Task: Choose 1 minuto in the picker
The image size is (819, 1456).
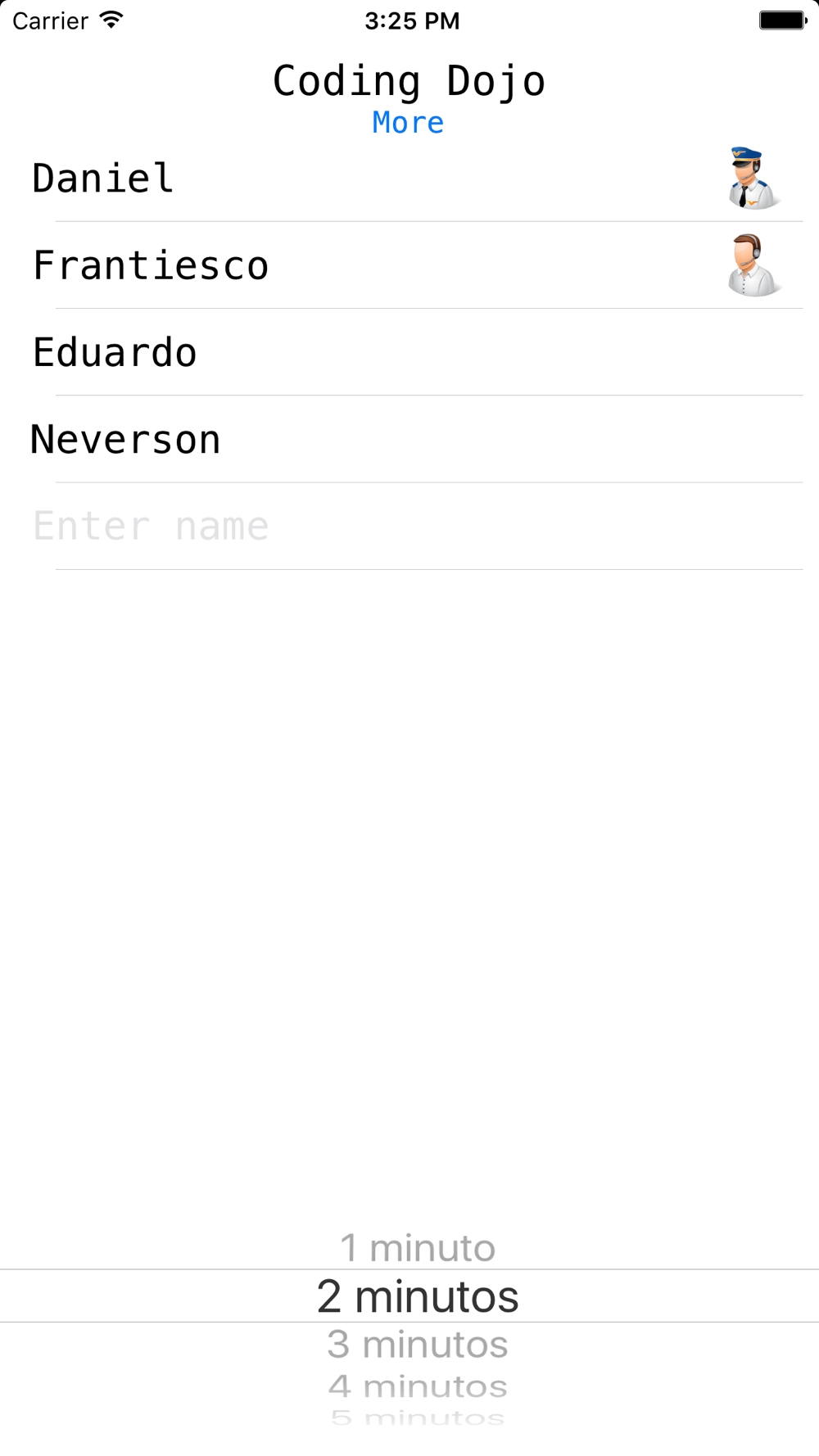Action: (418, 1248)
